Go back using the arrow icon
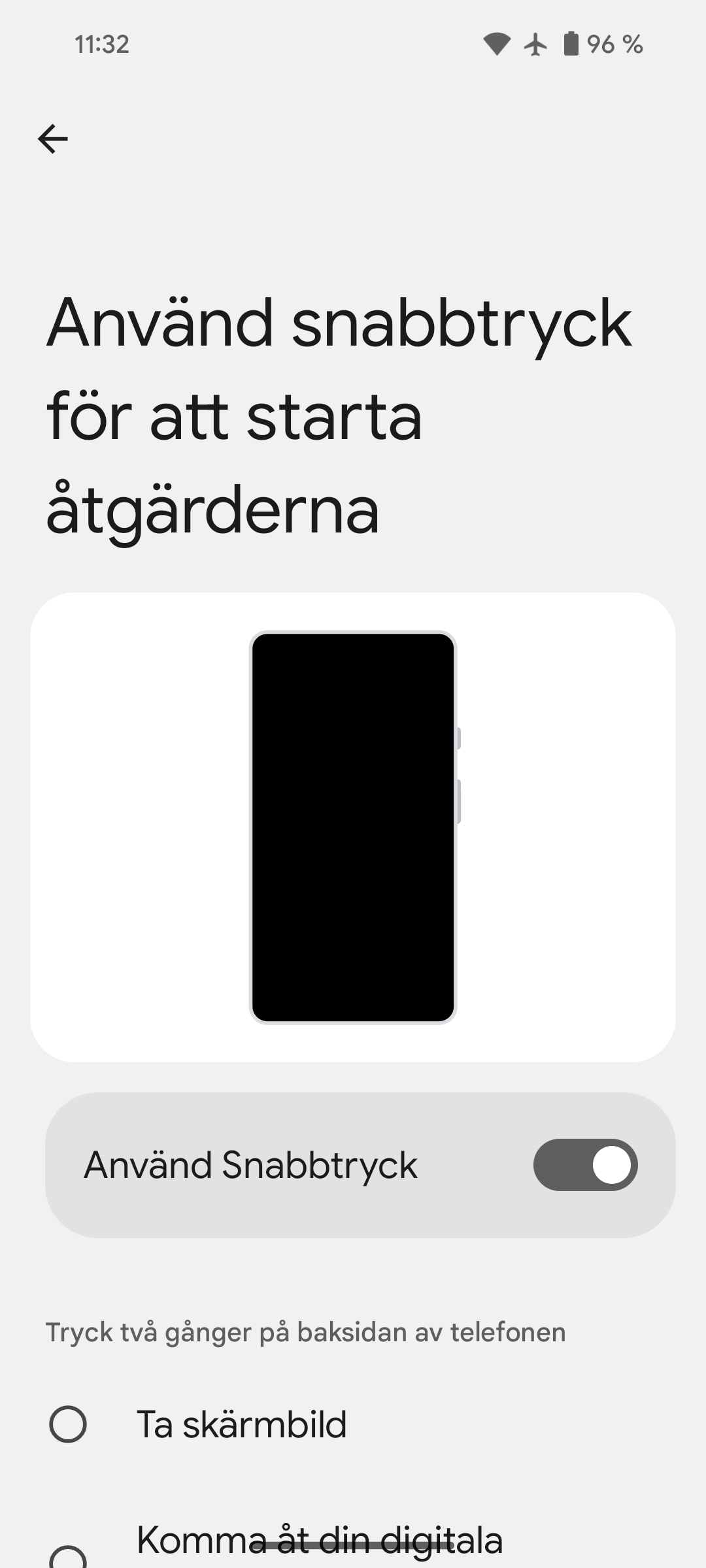Viewport: 706px width, 1568px height. click(53, 139)
